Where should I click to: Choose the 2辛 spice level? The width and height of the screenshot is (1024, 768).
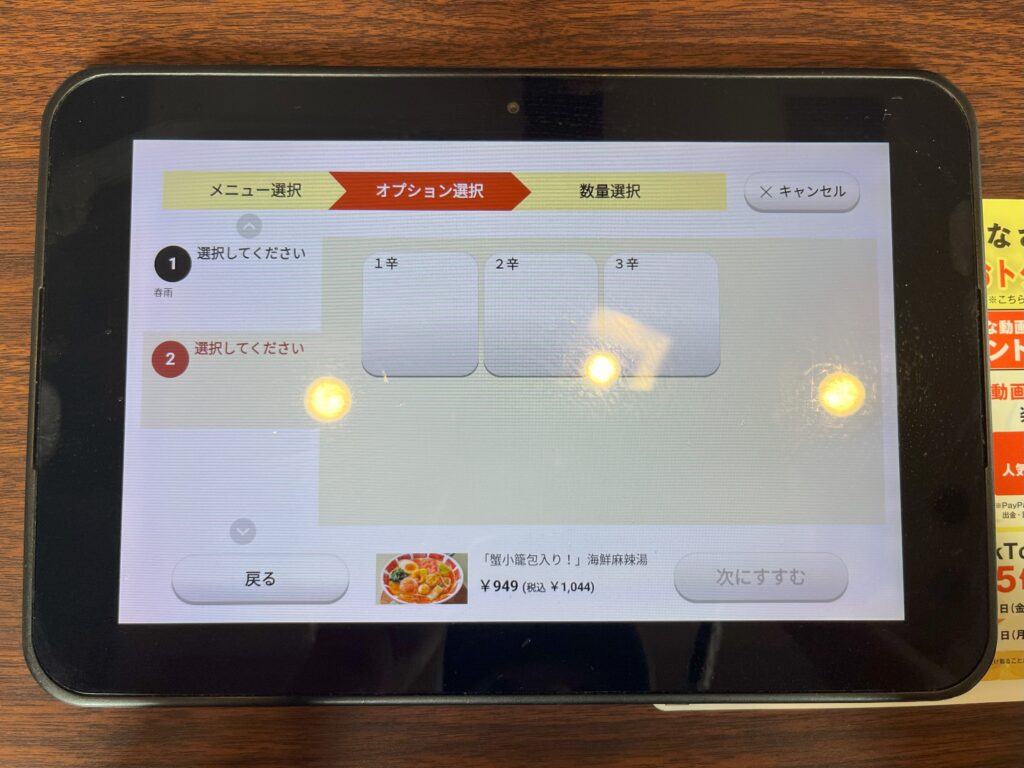point(541,314)
